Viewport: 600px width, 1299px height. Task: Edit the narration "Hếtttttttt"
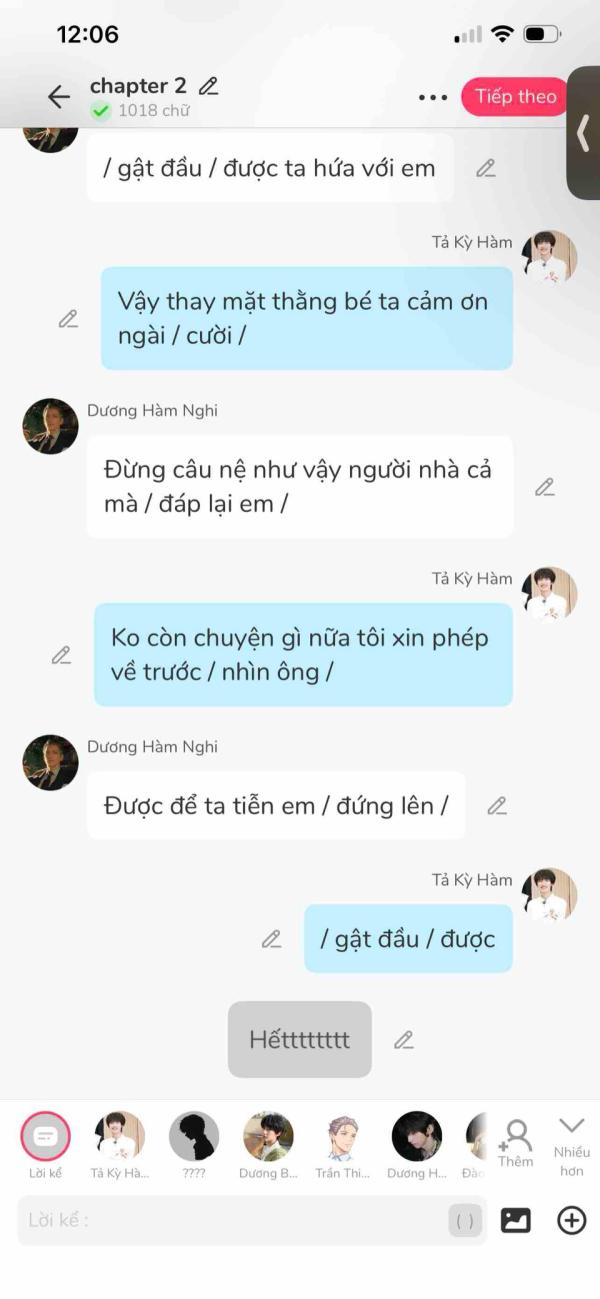coord(403,1040)
